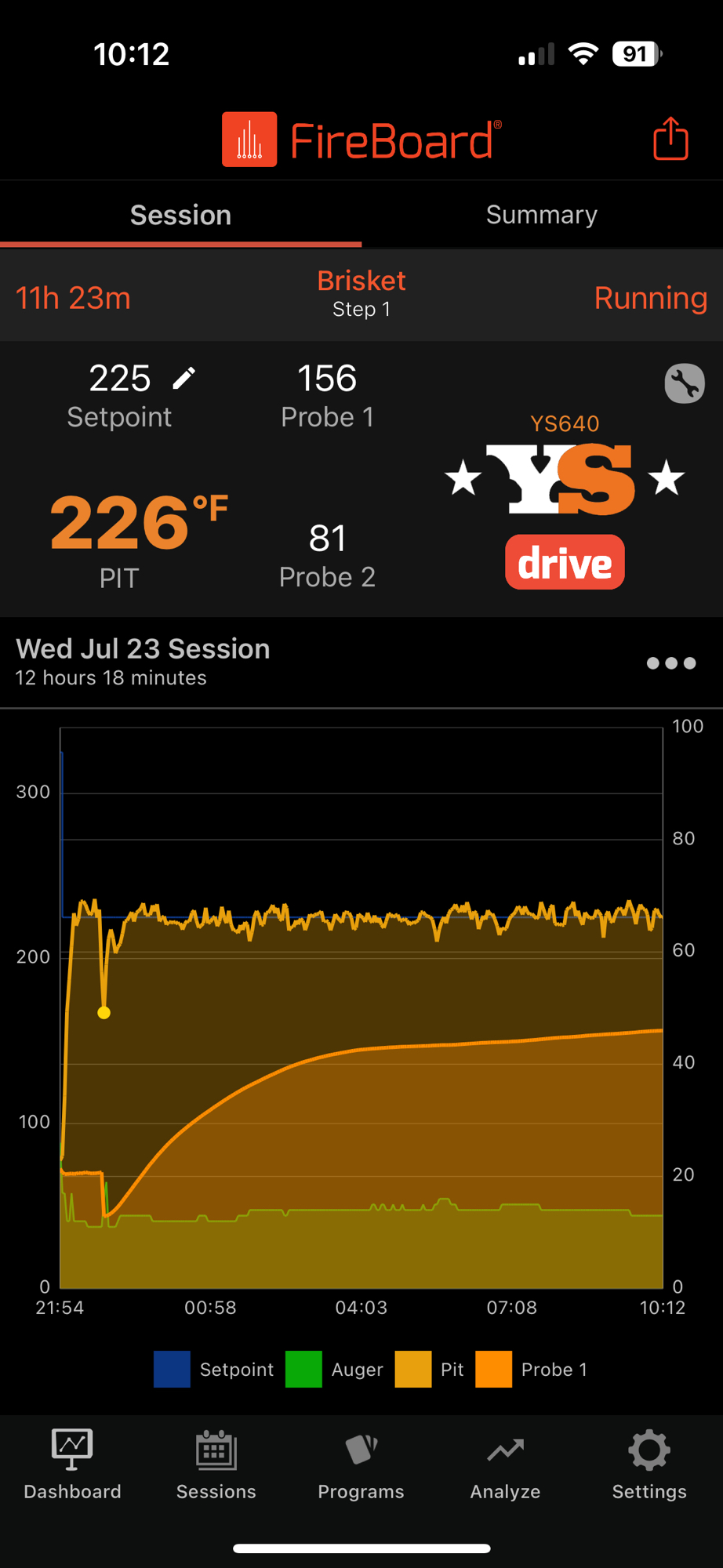This screenshot has height=1568, width=723.
Task: Go to the Dashboard tab
Action: [72, 1465]
